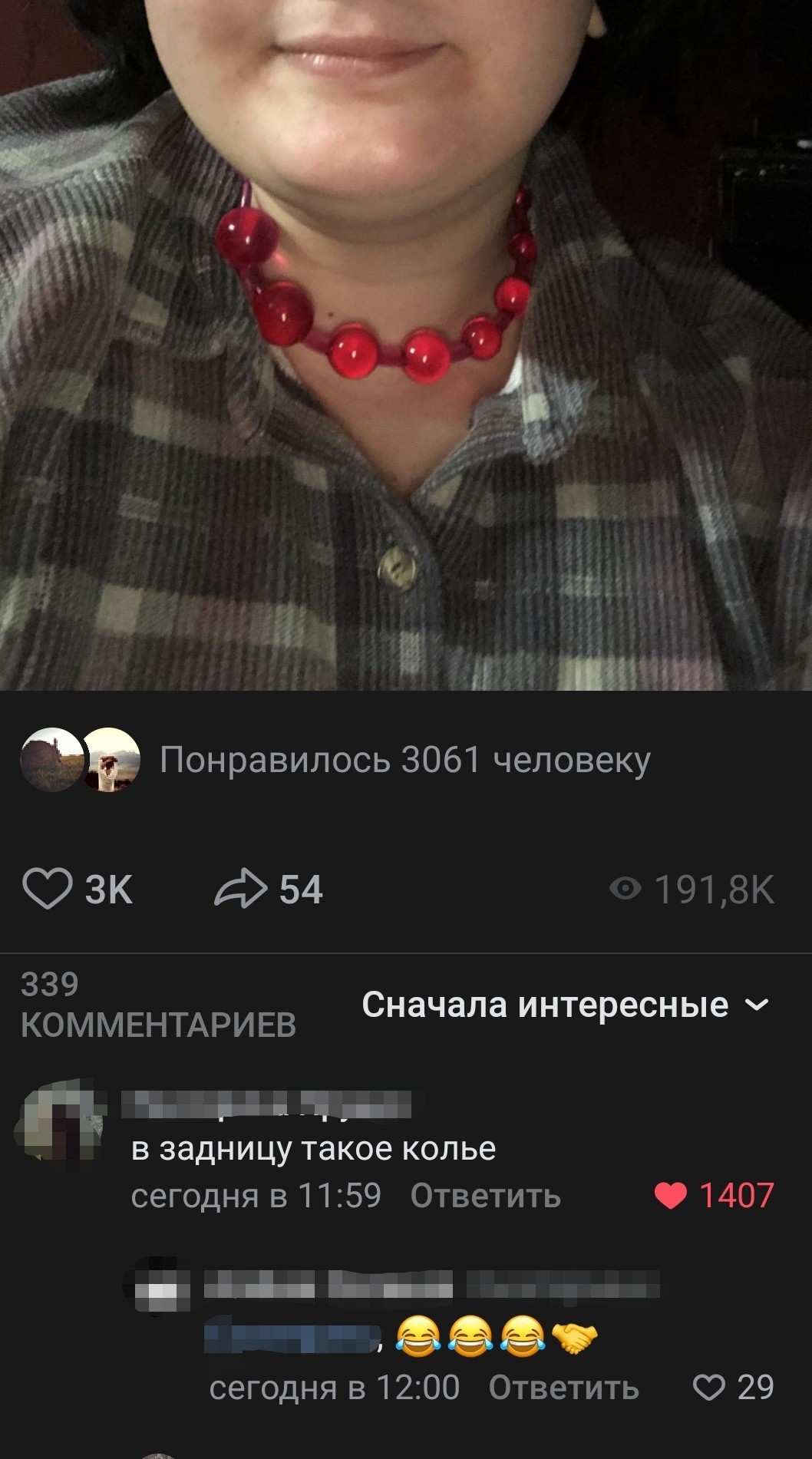Open the profile picture of the 11:59 commenter
Image resolution: width=812 pixels, height=1459 pixels.
[x=59, y=1126]
